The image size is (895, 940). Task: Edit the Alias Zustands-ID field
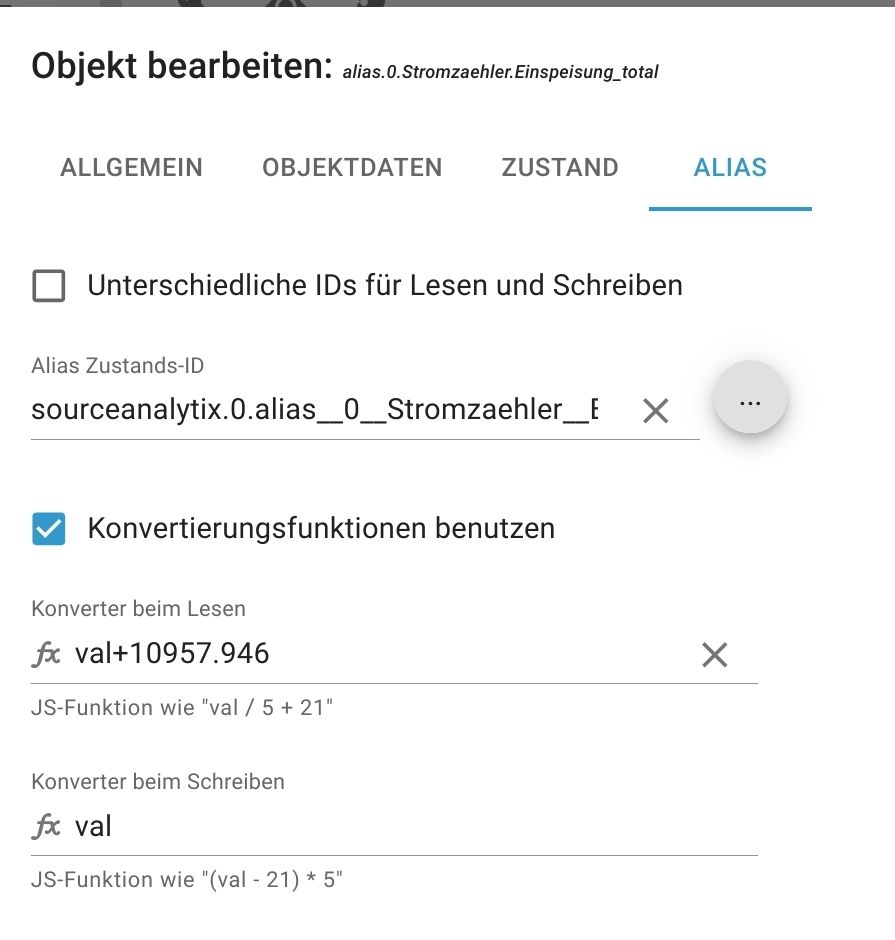point(315,409)
